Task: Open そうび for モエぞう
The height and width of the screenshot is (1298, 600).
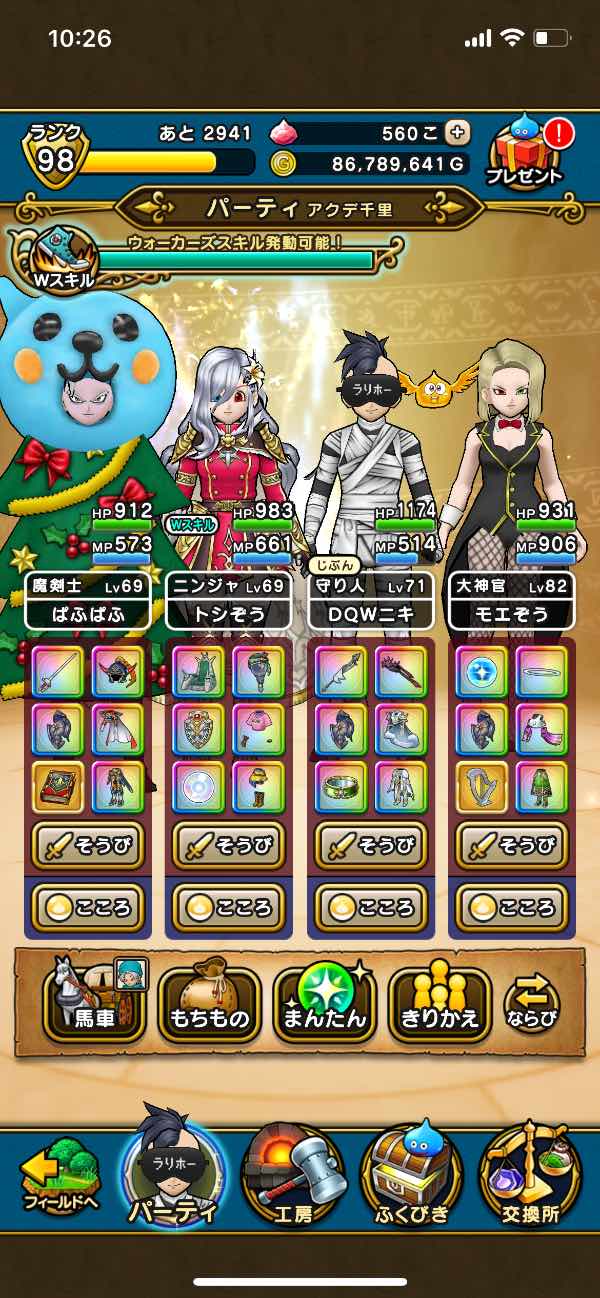Action: point(512,846)
